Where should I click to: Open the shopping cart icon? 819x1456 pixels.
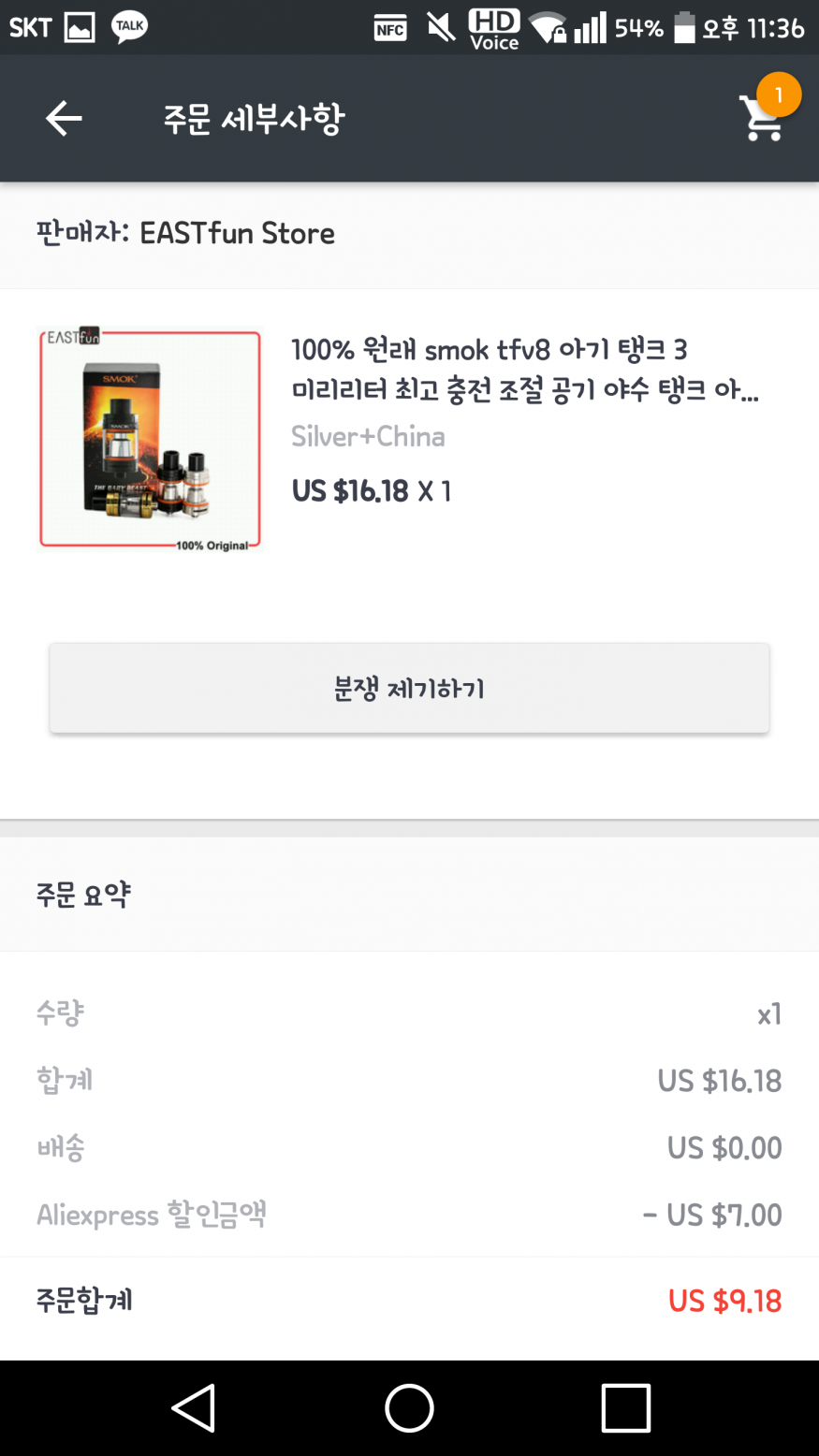tap(763, 118)
